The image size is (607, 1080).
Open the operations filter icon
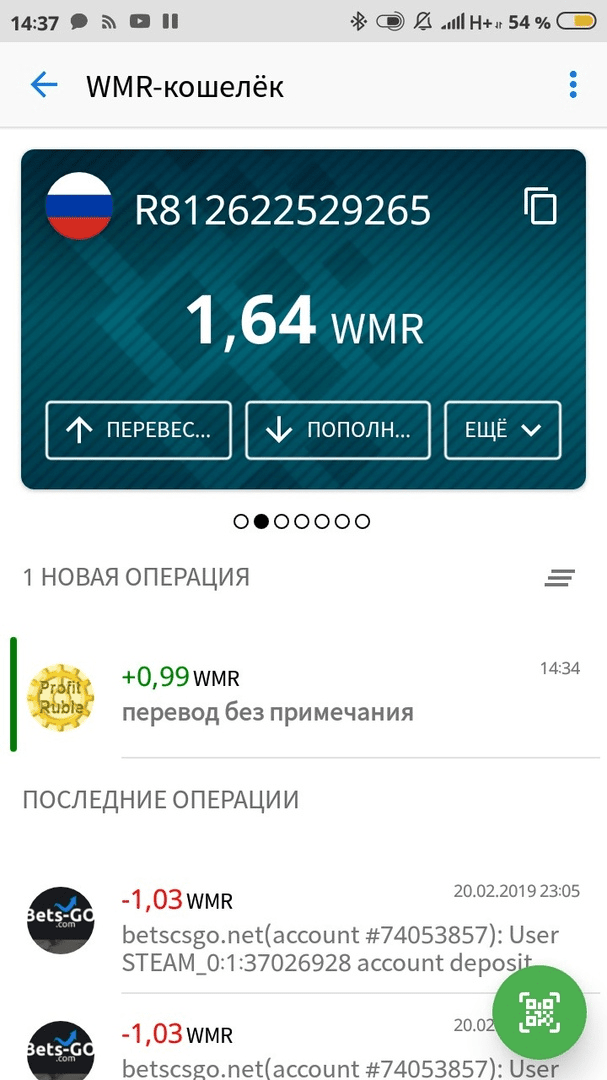(x=559, y=578)
